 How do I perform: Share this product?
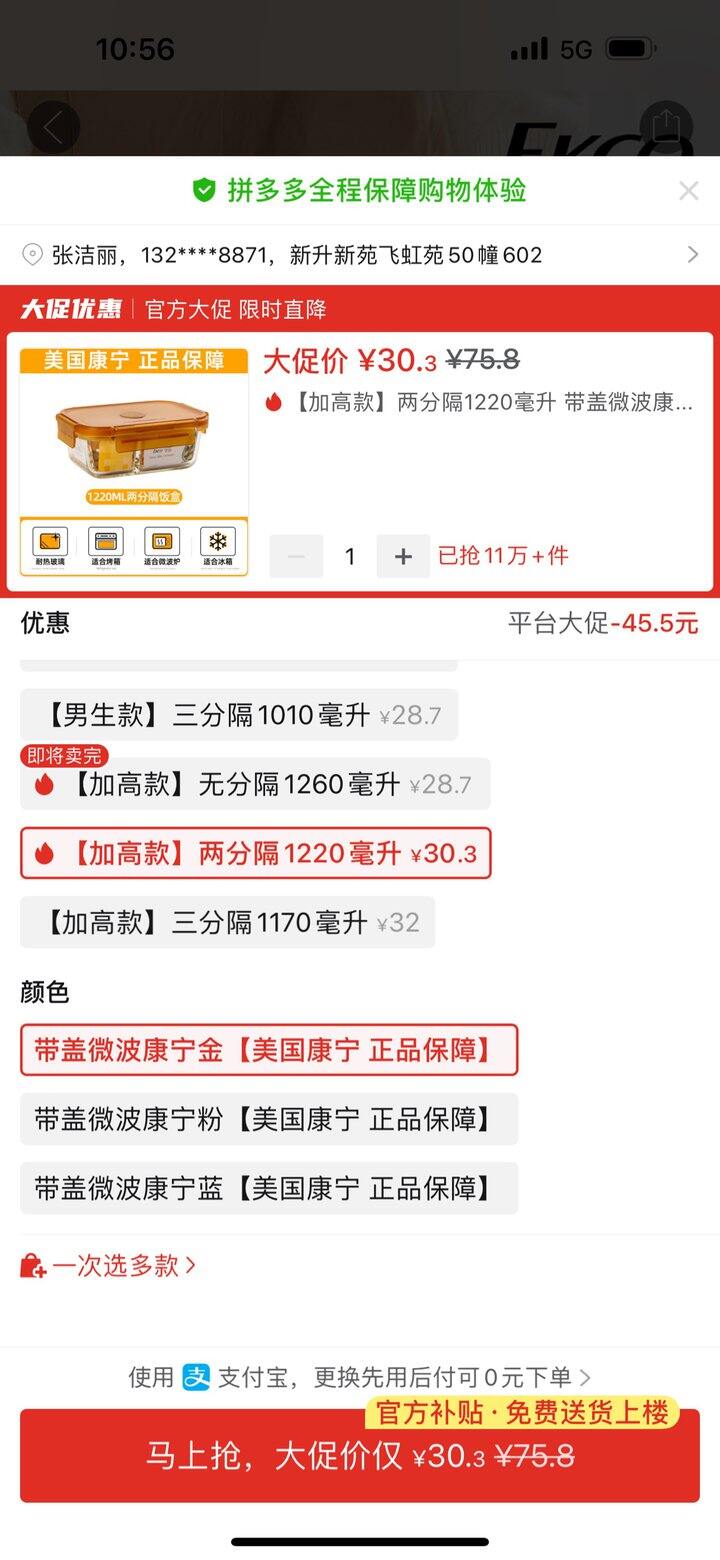tap(666, 127)
